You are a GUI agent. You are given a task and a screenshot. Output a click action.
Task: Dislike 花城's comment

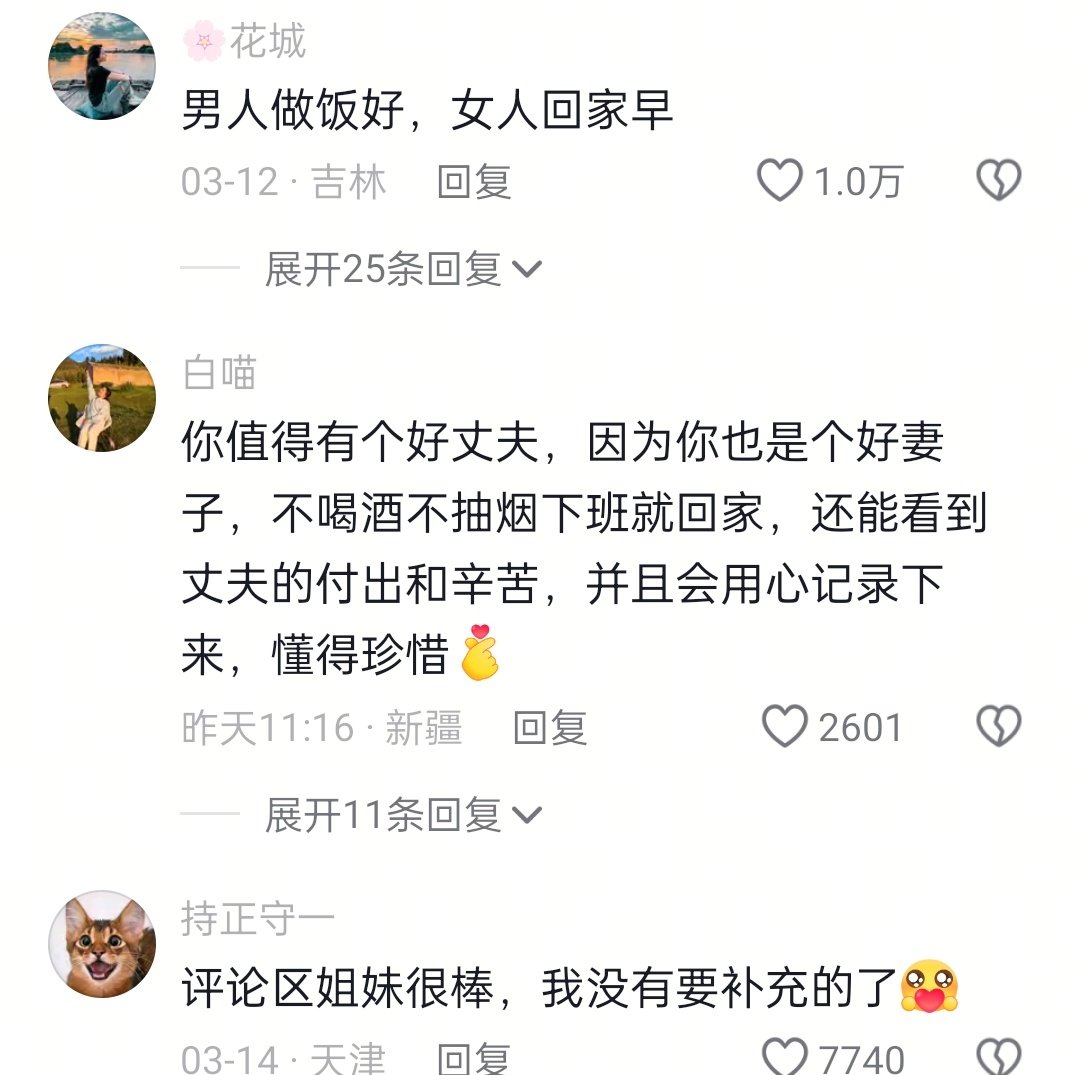click(998, 182)
